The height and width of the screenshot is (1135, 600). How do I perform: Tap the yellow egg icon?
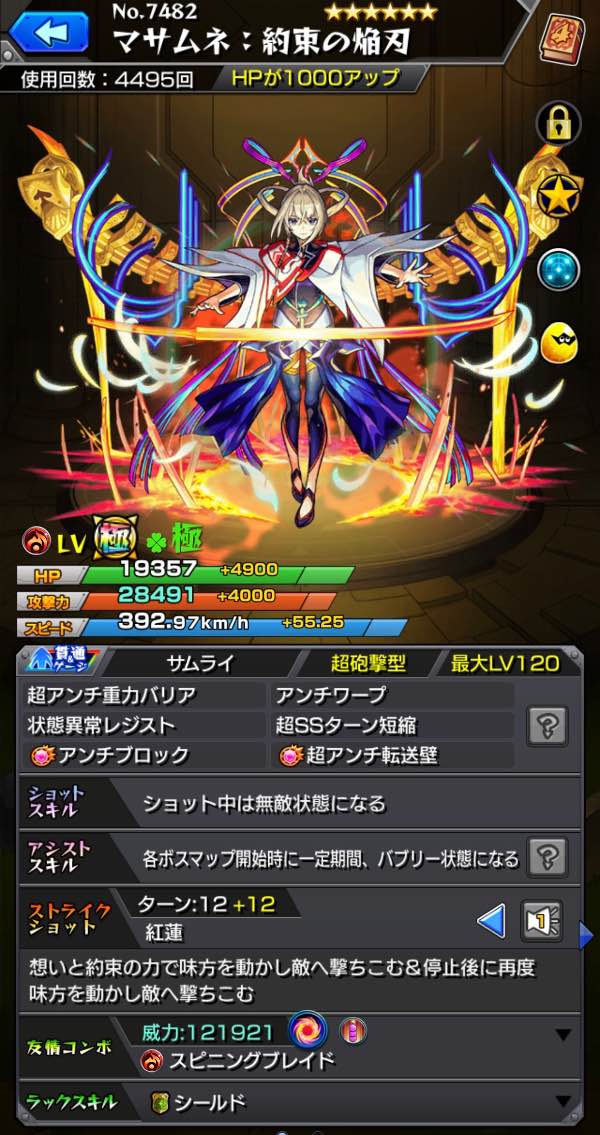[560, 343]
